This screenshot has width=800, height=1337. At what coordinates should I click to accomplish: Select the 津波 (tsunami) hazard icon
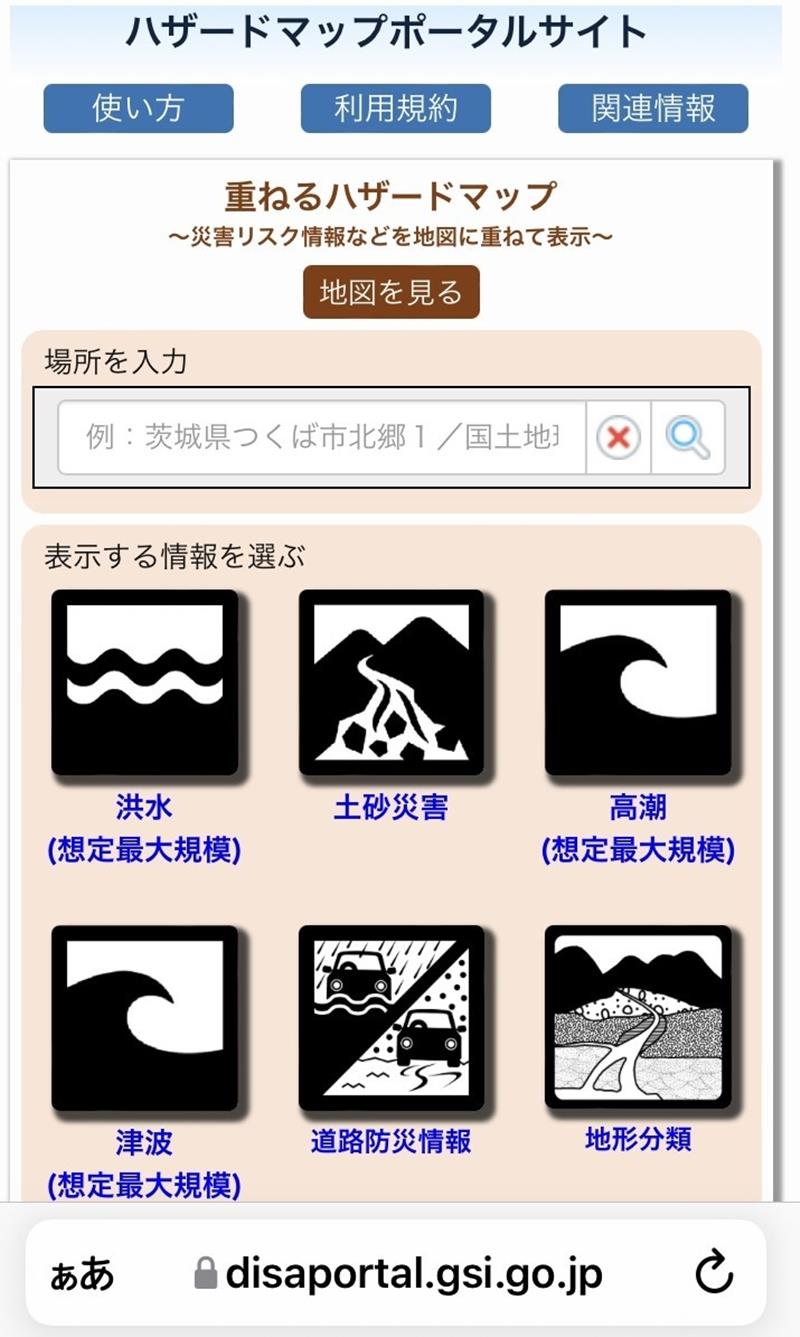145,1017
